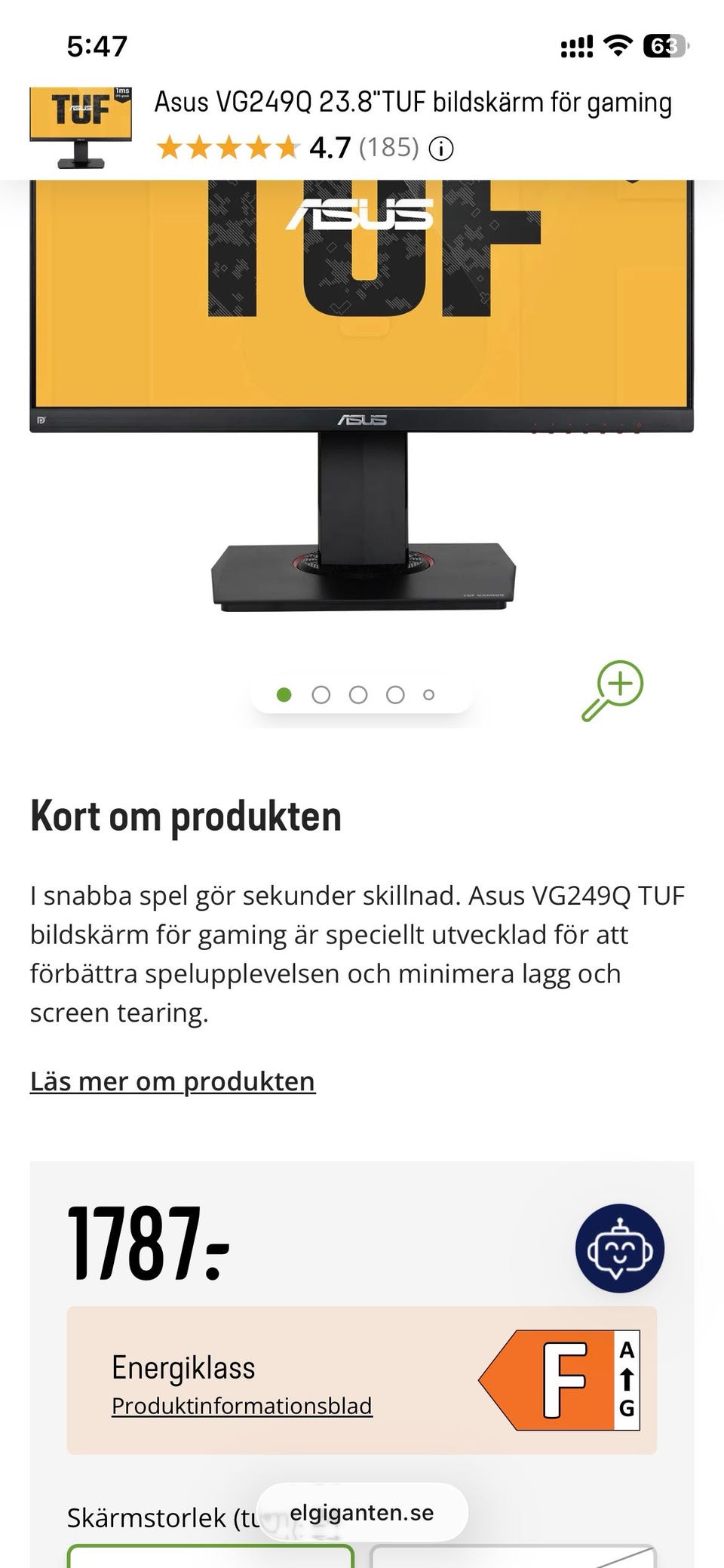This screenshot has width=724, height=1568.
Task: Expand "Läs mer om produkten"
Action: coord(173,1081)
